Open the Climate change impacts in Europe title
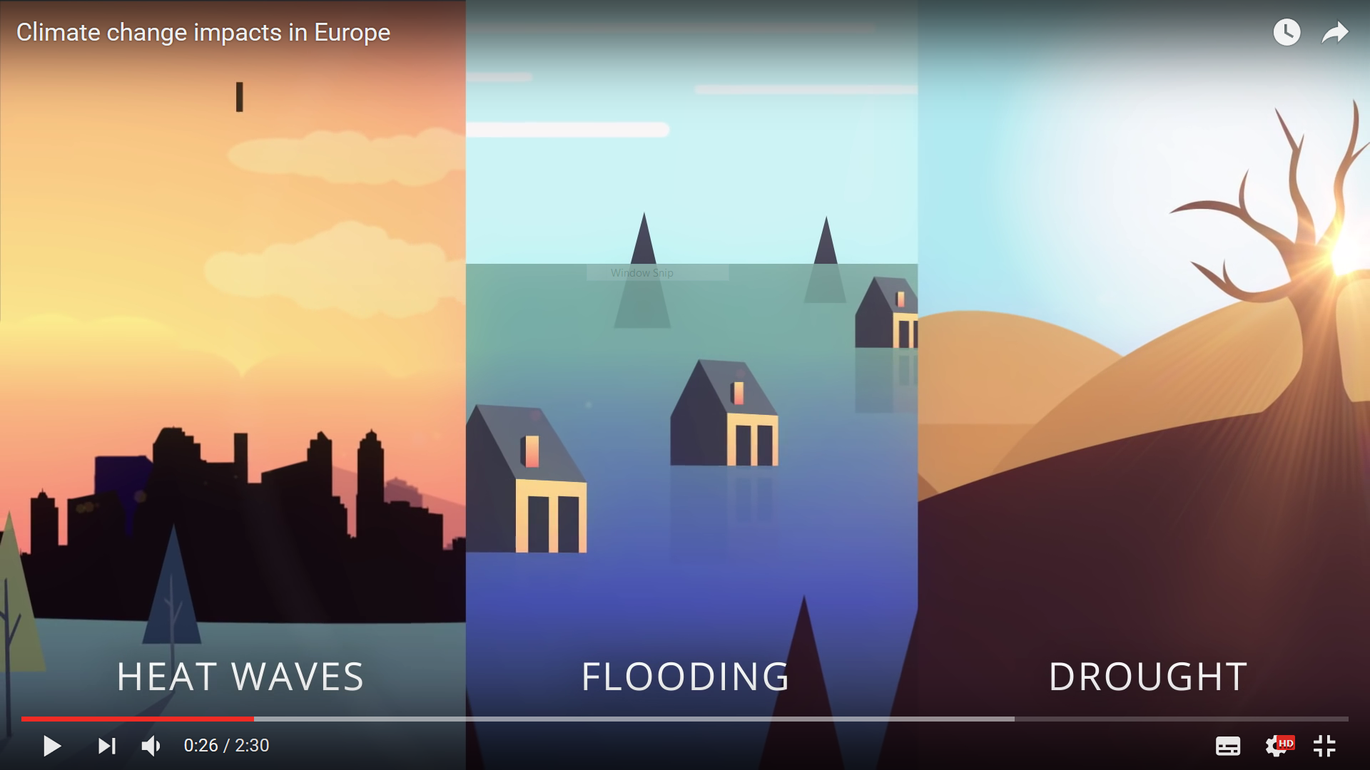1370x770 pixels. pos(203,33)
